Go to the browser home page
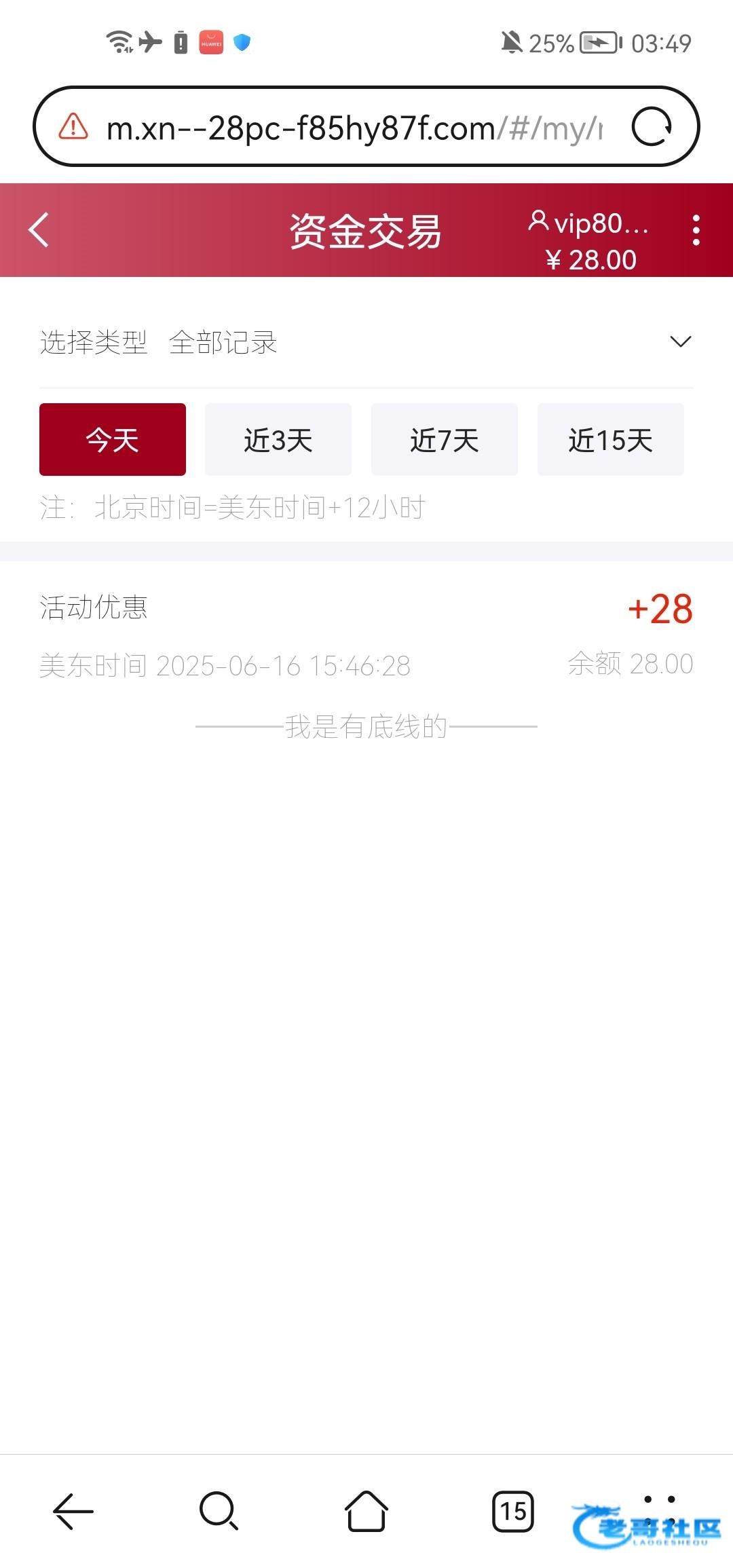 click(366, 1511)
